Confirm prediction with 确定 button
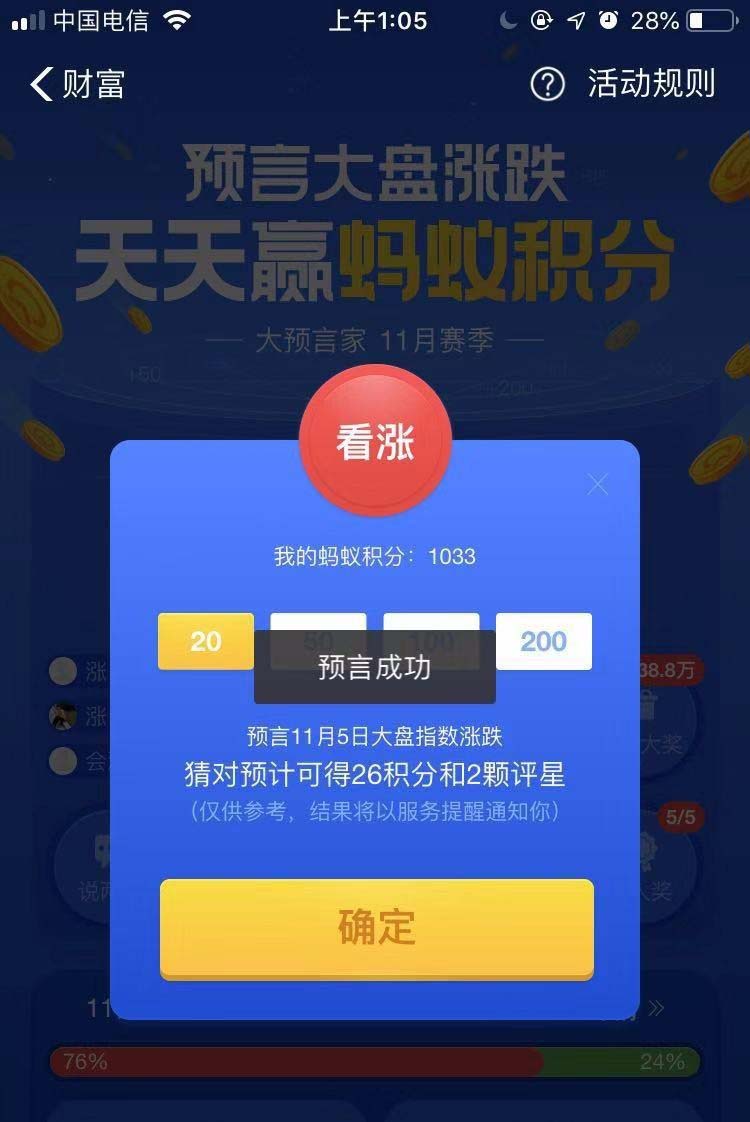Screen dimensions: 750x1122 coord(377,927)
